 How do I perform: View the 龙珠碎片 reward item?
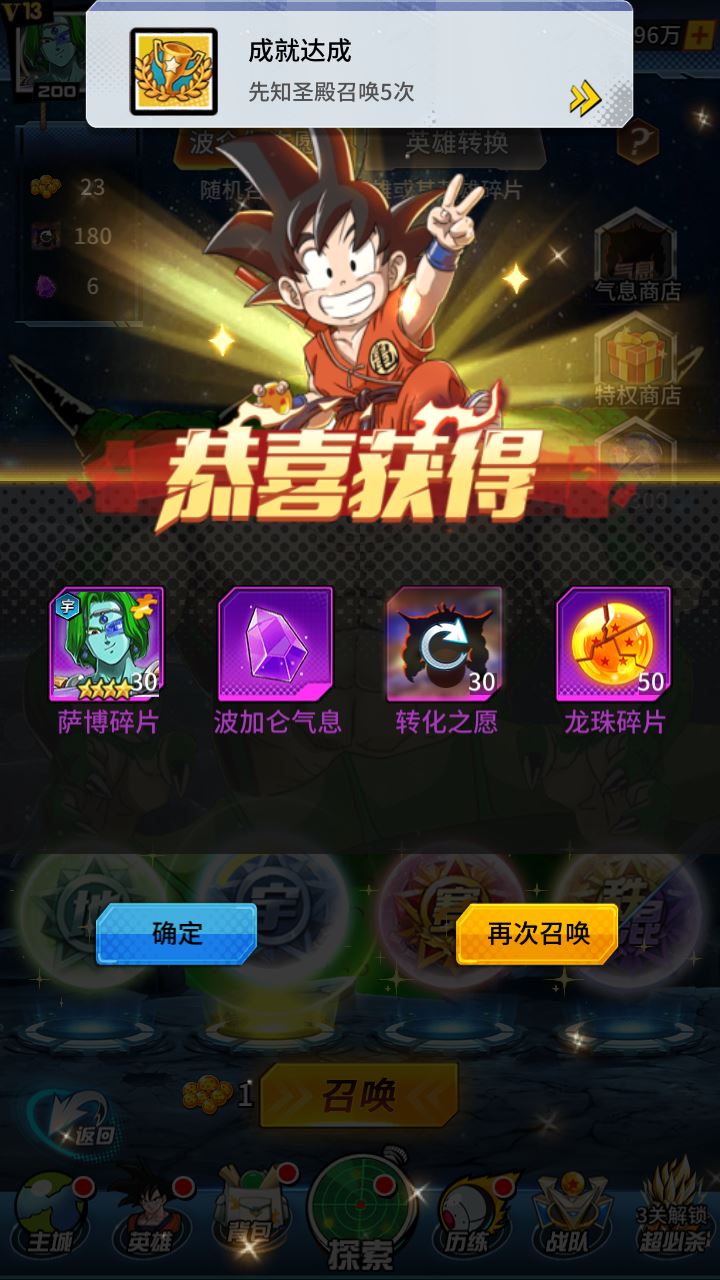point(614,643)
